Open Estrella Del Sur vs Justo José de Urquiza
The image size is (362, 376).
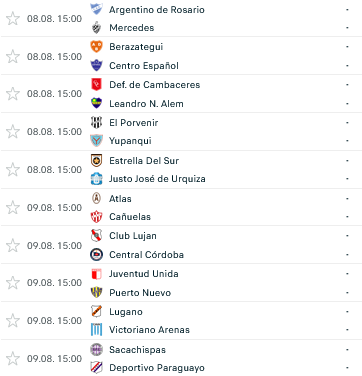pos(181,170)
